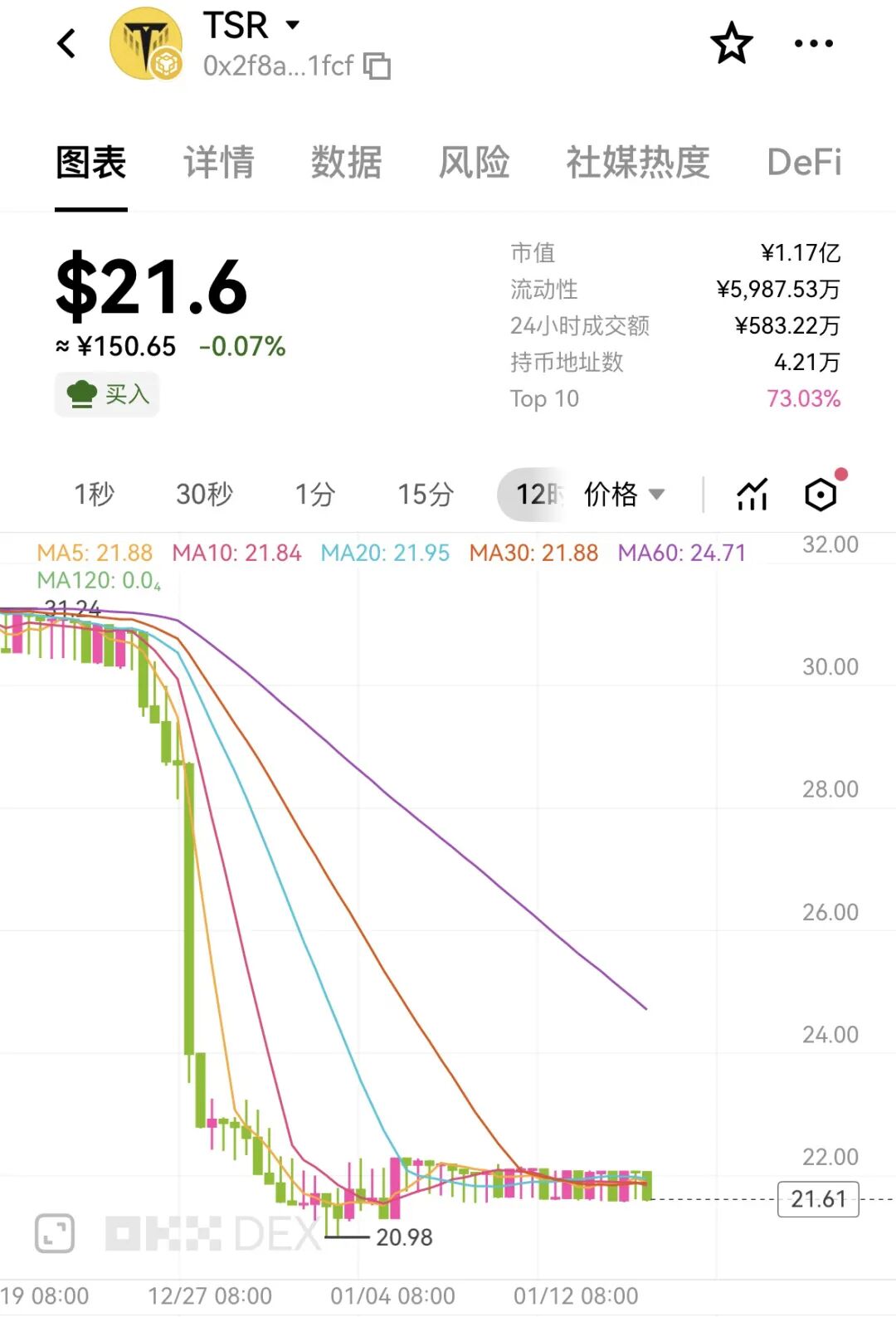Change chart interval to 1分
The width and height of the screenshot is (896, 1317).
tap(315, 495)
